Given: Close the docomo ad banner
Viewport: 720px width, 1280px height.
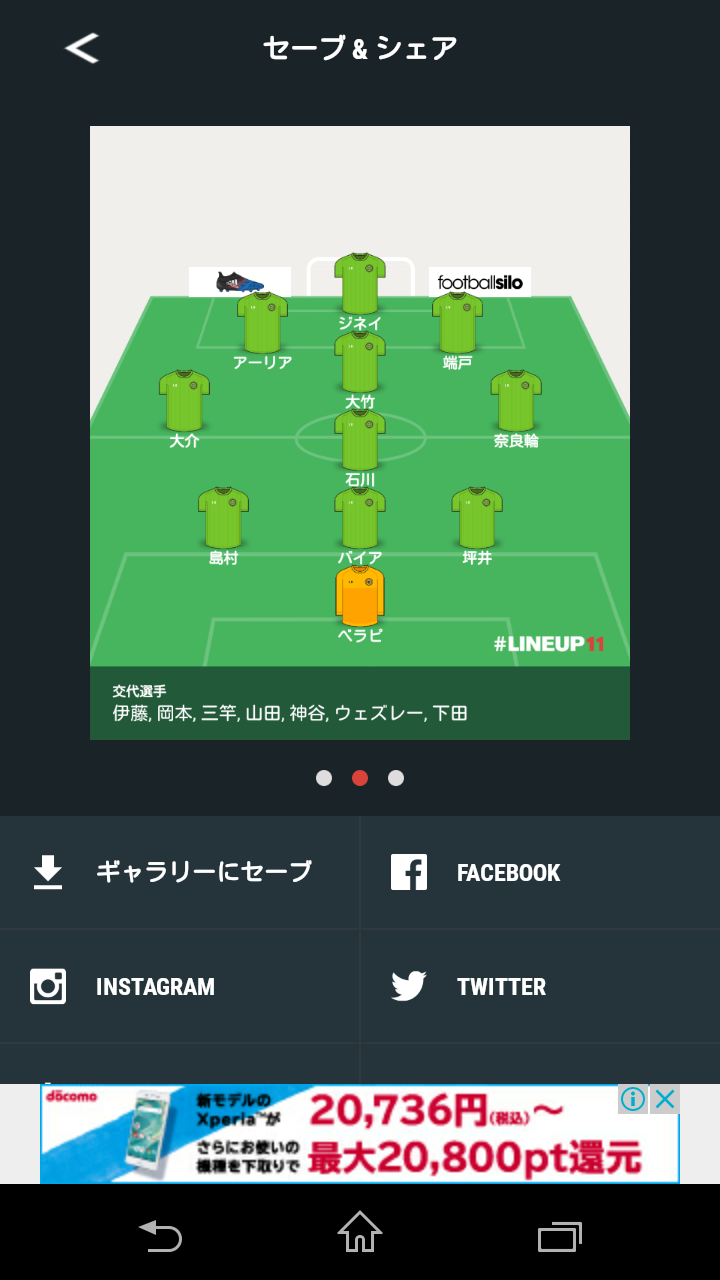Looking at the screenshot, I should click(665, 1100).
